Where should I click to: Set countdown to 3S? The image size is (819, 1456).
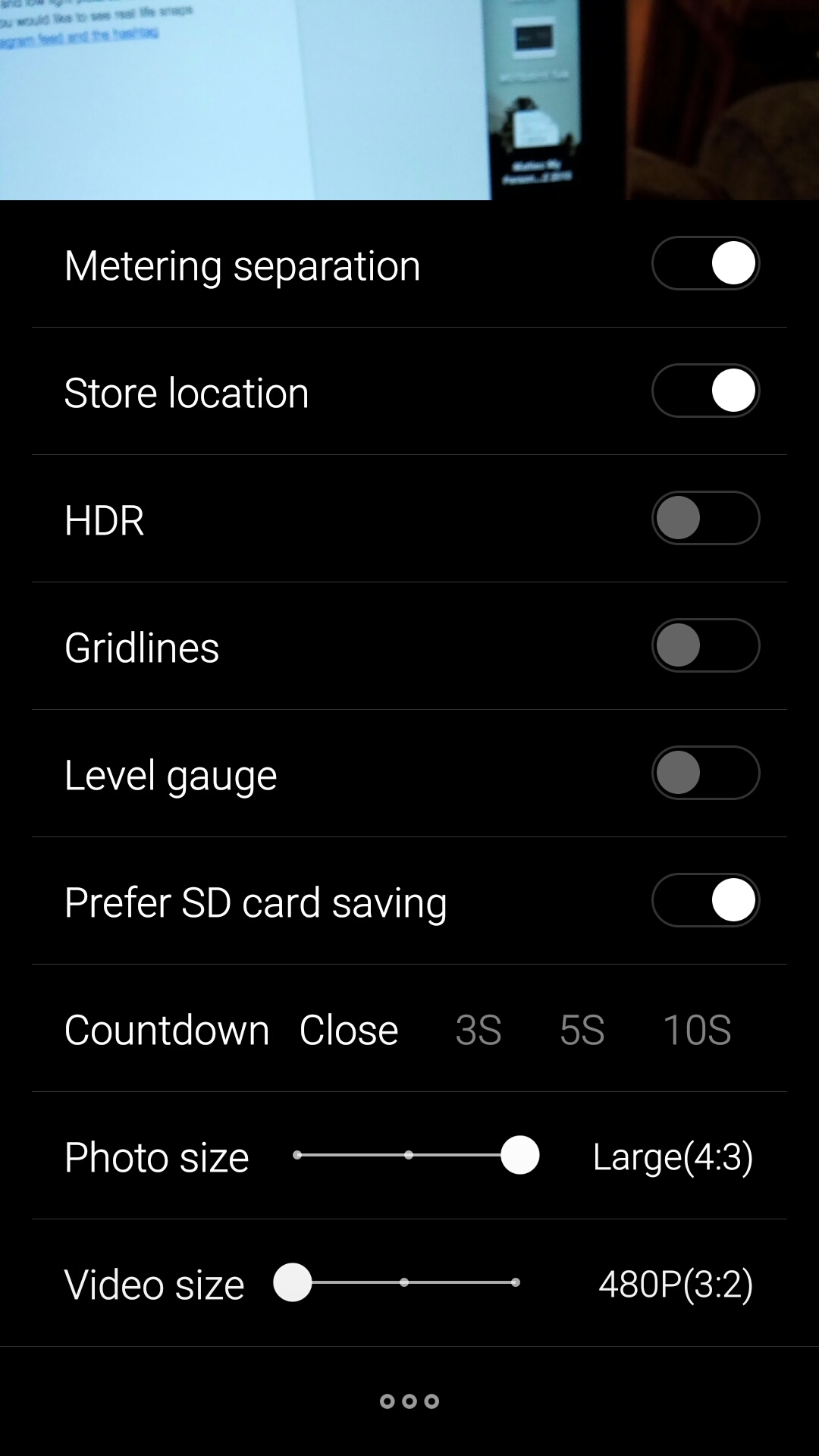click(479, 1030)
